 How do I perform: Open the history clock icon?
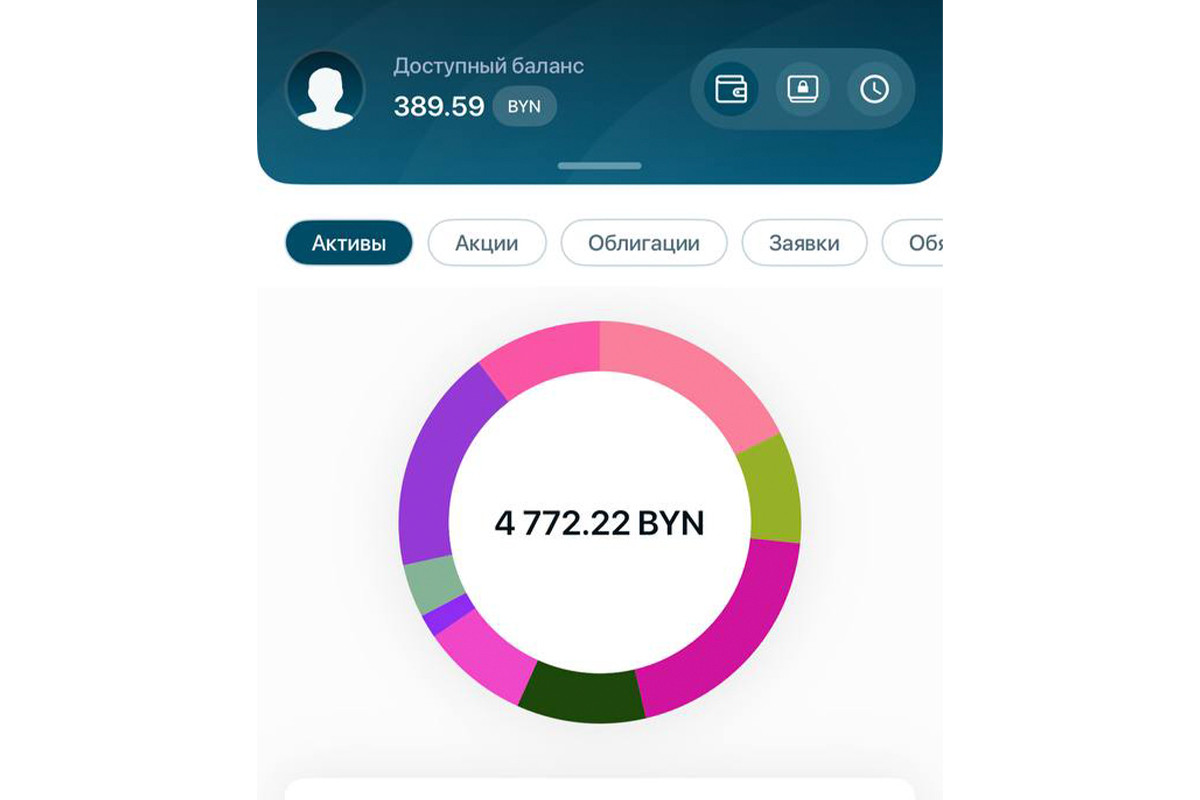874,89
